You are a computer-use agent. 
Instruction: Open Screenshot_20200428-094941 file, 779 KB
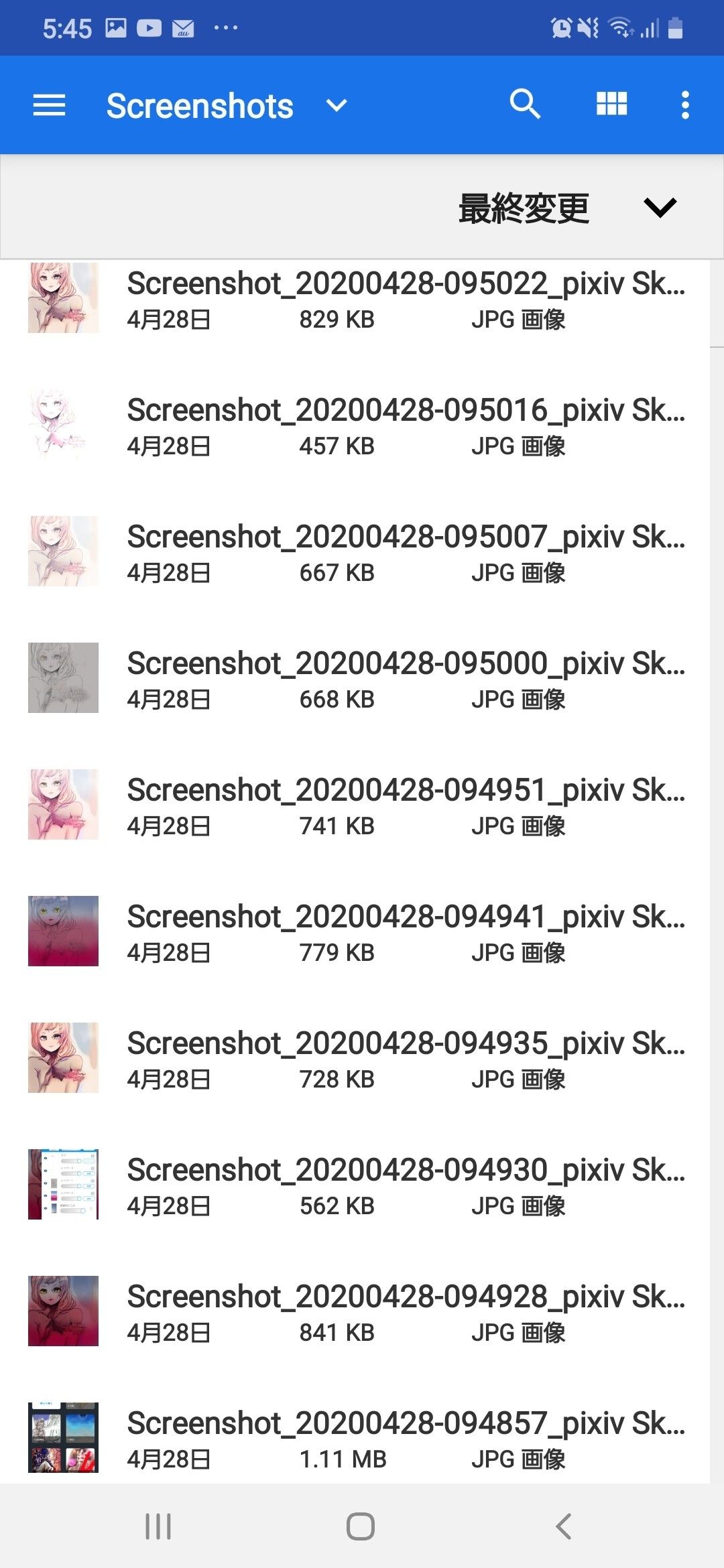[405, 932]
